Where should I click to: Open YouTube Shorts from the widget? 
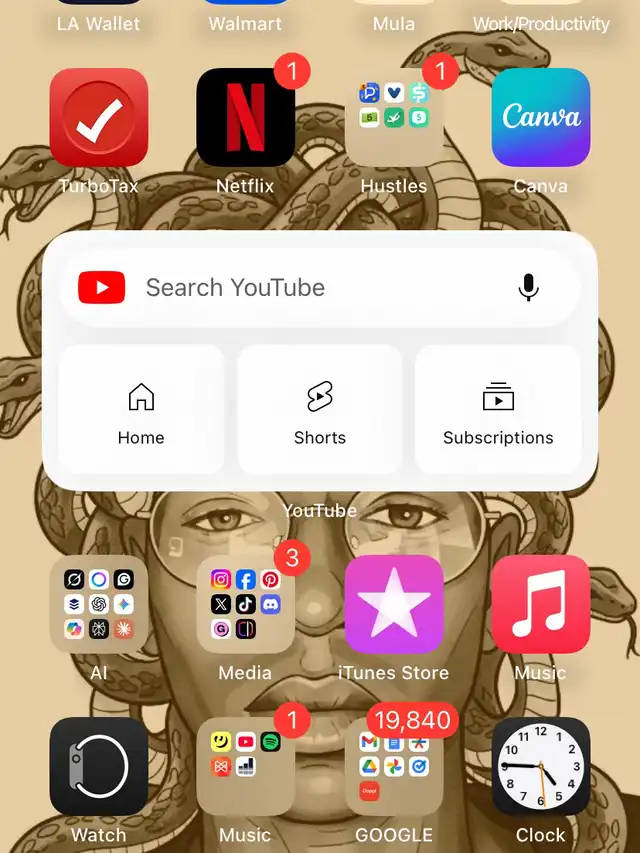320,410
